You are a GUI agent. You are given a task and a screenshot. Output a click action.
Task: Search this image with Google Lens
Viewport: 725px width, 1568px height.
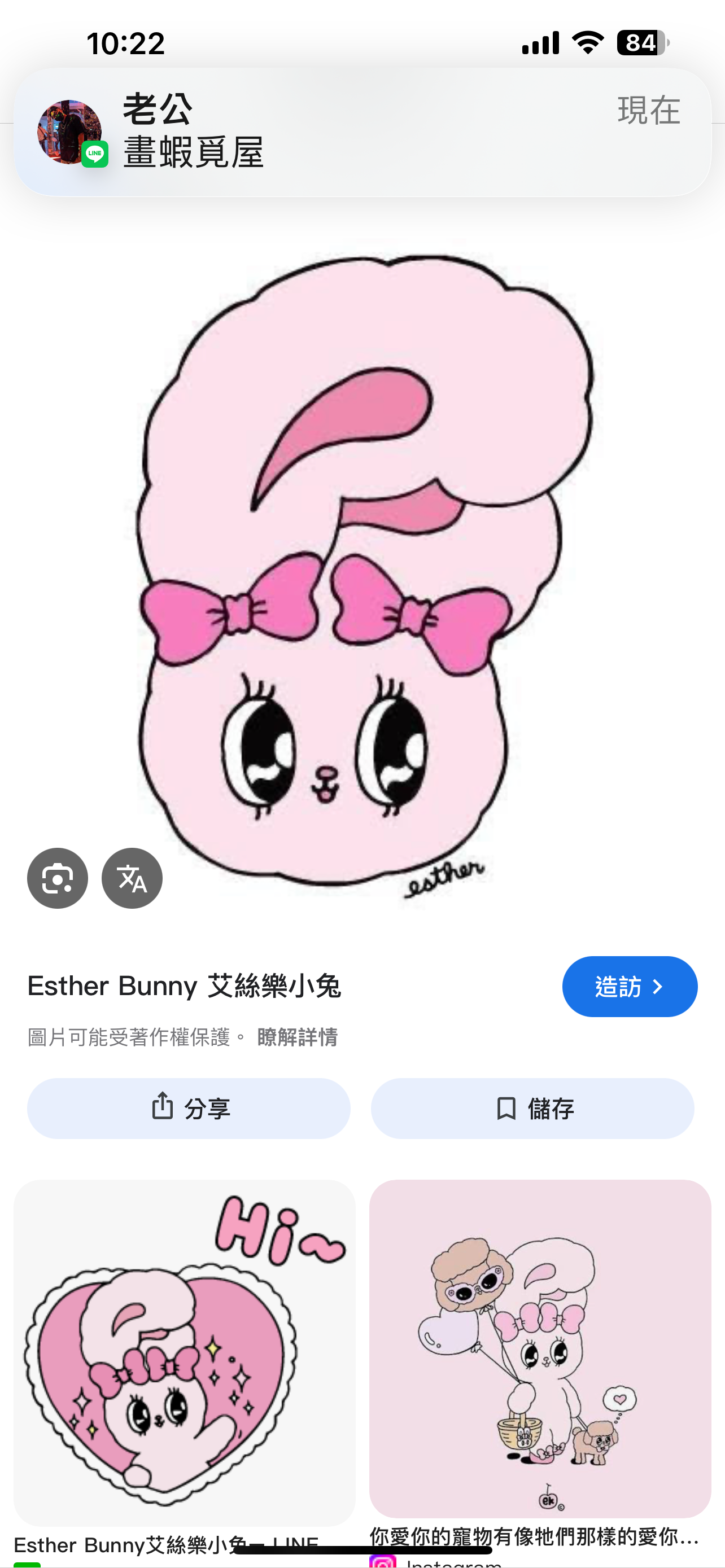(x=57, y=878)
